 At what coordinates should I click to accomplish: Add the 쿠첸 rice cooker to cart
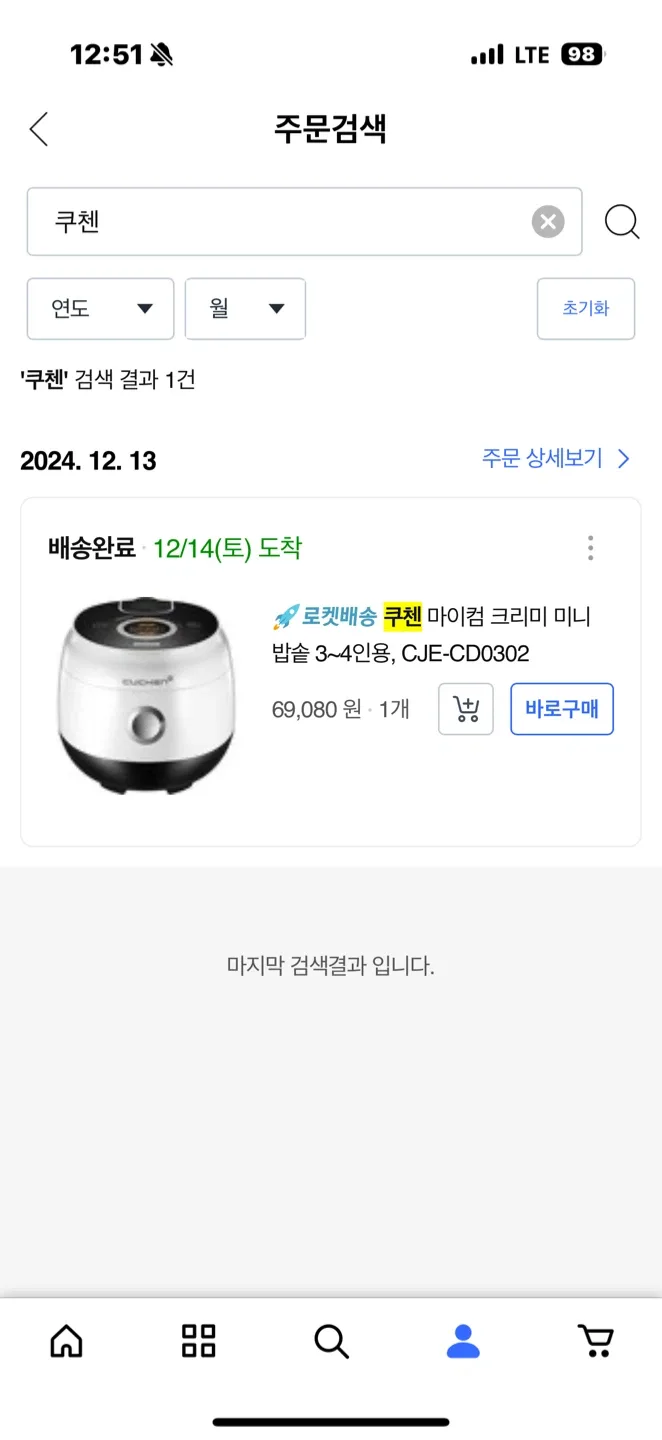click(x=466, y=709)
